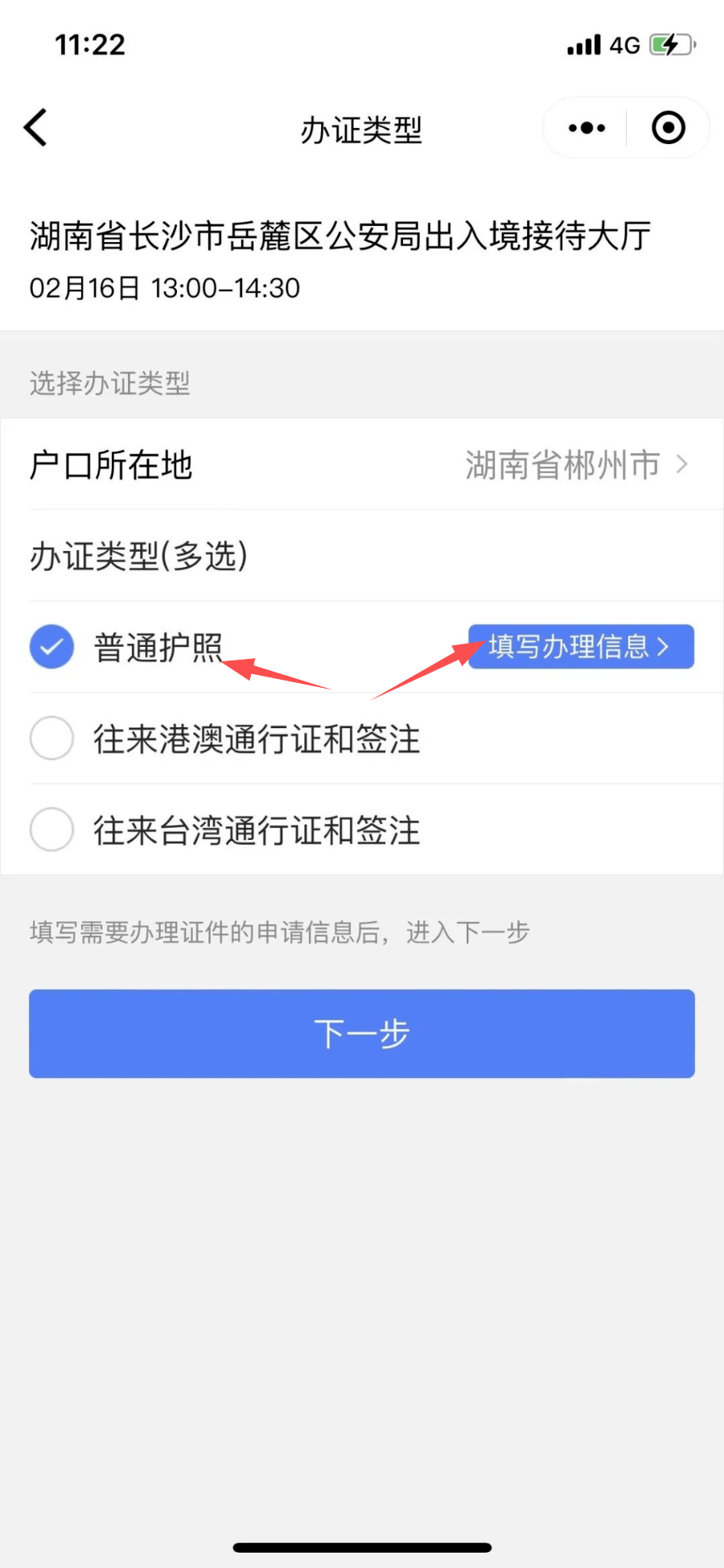Uncheck the 普通护照 option
Screen dimensions: 724x1568
click(51, 647)
